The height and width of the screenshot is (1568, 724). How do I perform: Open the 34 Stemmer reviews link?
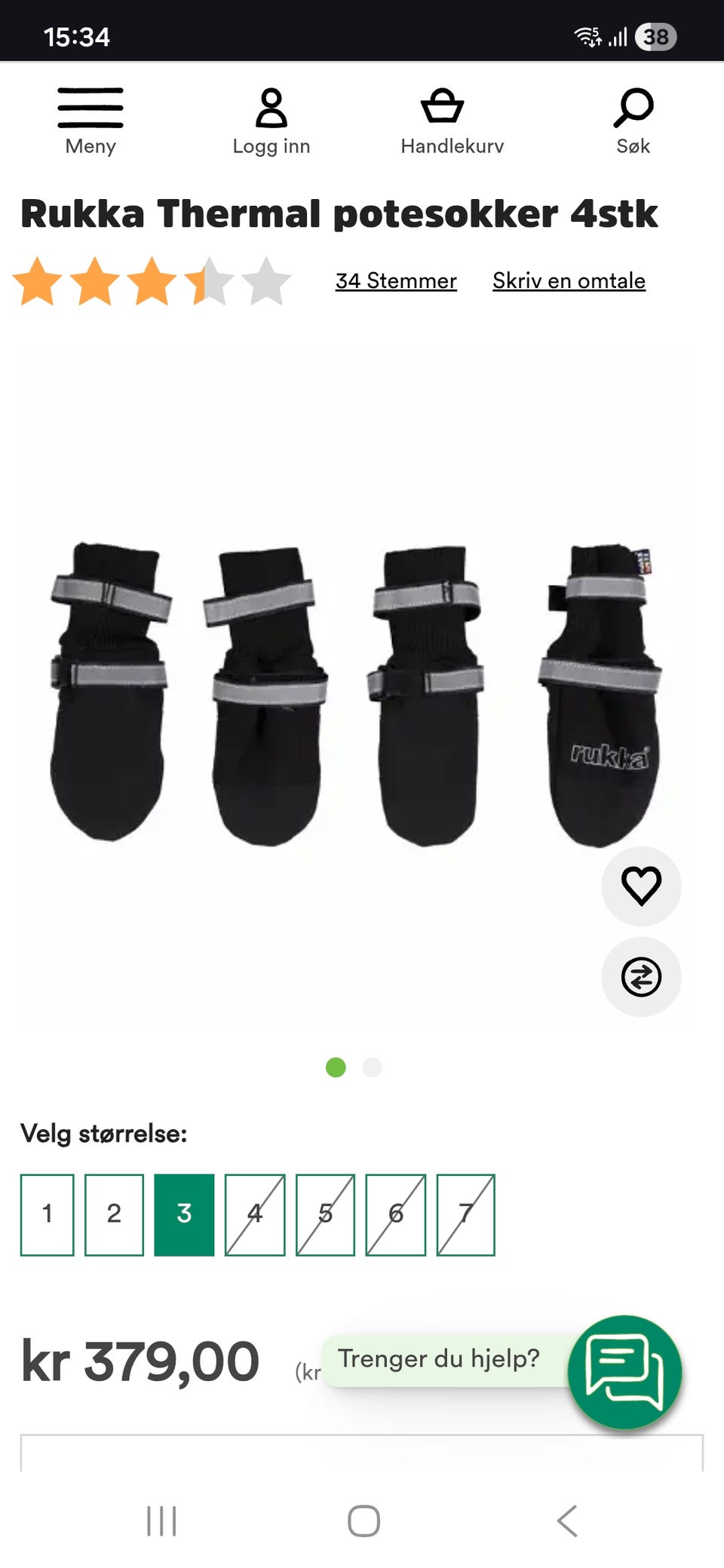tap(396, 280)
